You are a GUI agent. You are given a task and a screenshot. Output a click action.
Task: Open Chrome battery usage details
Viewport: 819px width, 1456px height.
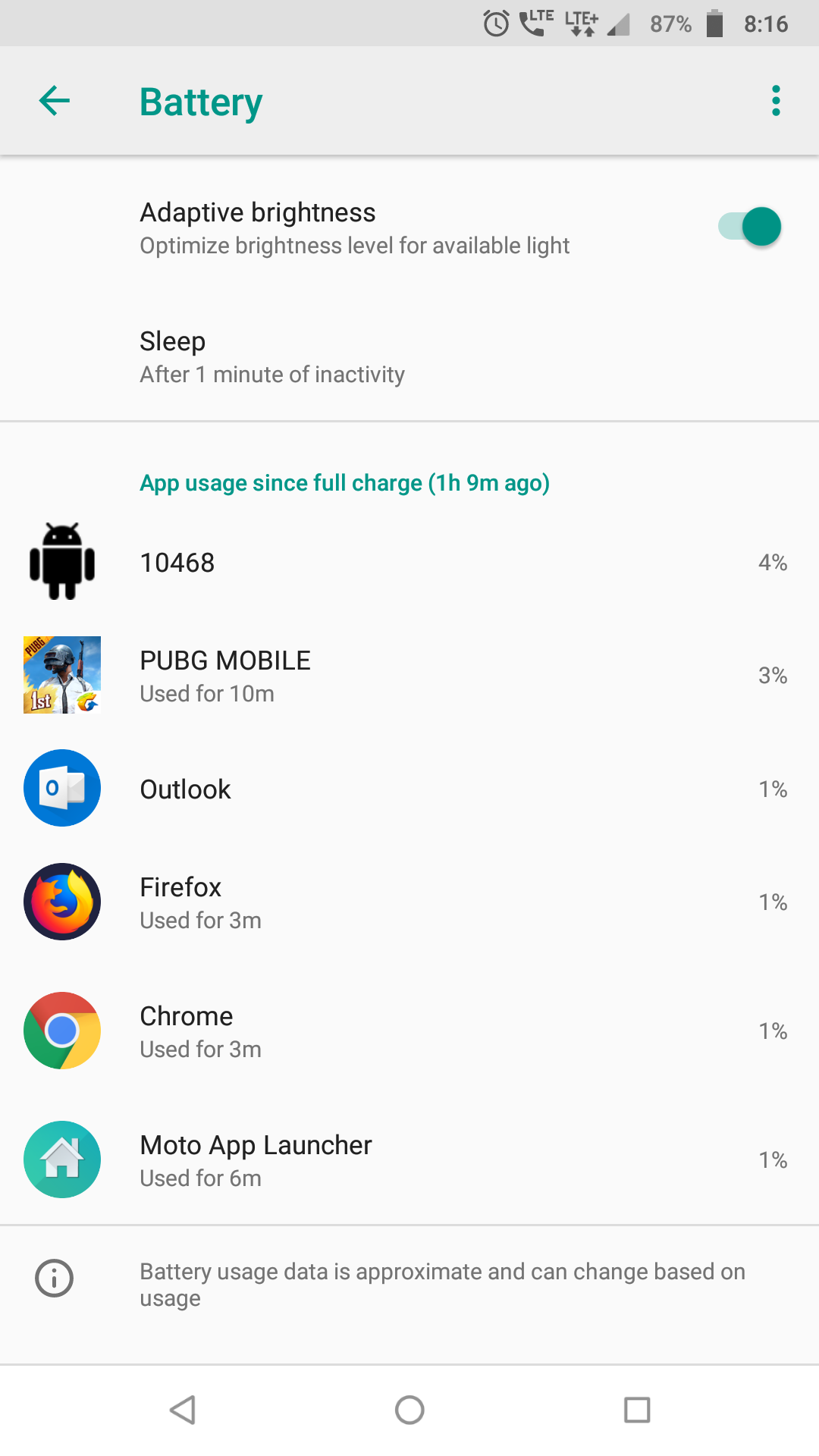click(409, 1031)
